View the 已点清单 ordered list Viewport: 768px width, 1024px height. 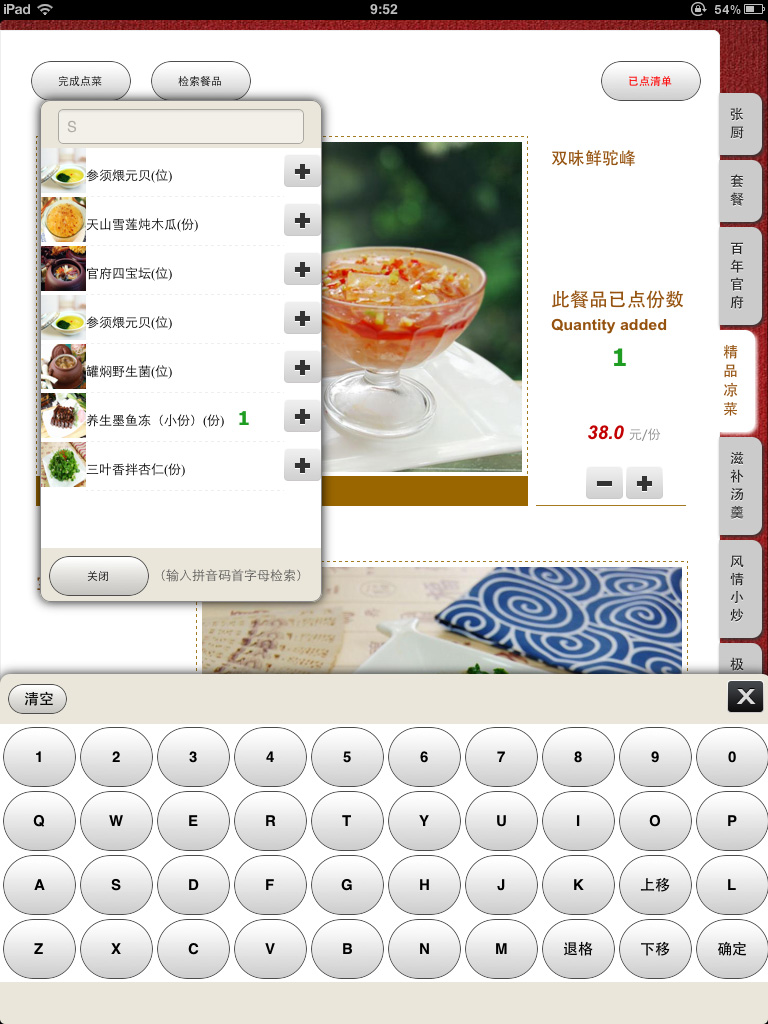click(x=650, y=81)
